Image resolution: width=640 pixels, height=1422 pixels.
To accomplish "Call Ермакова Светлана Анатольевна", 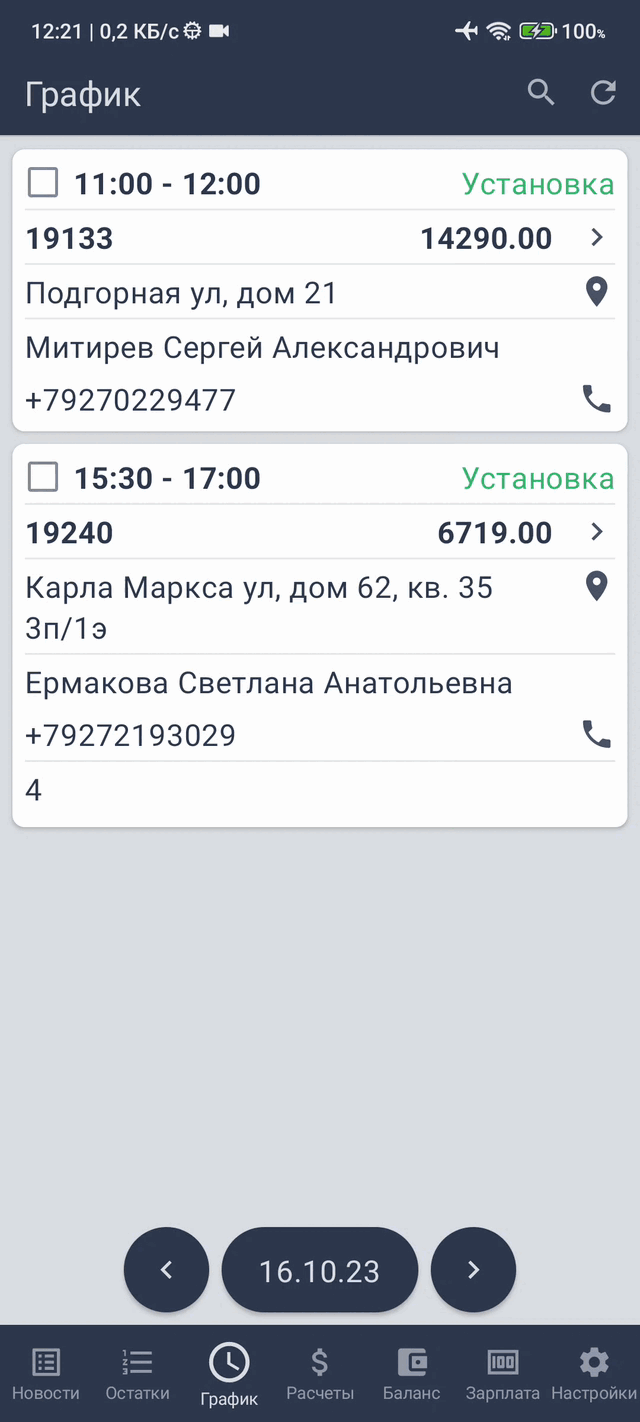I will [x=597, y=735].
